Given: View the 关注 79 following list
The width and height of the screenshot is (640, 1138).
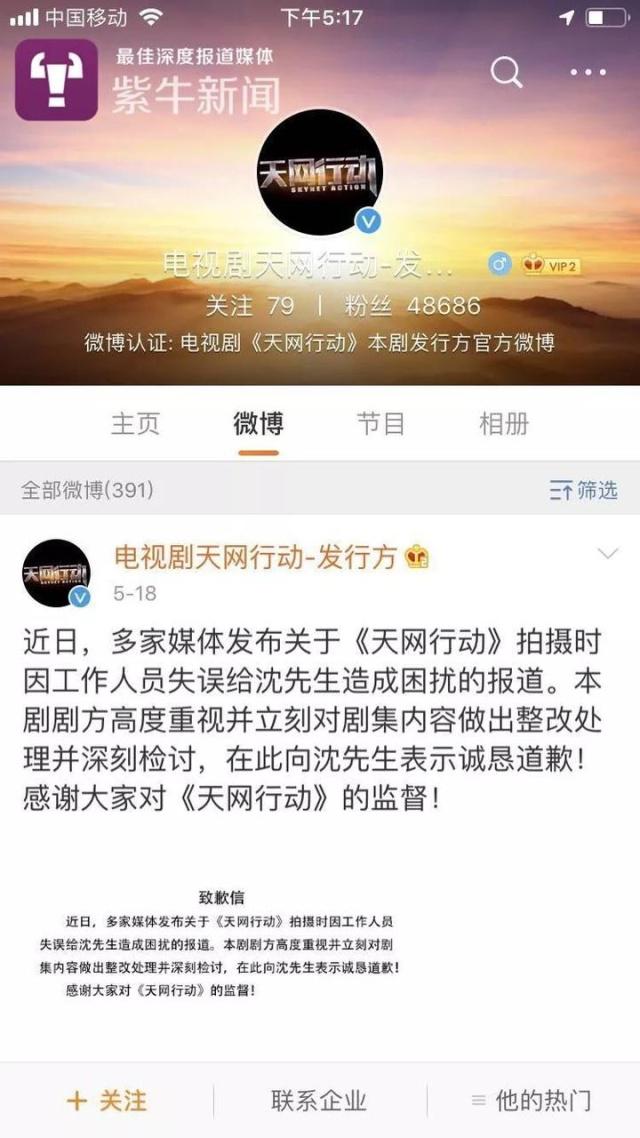Looking at the screenshot, I should [x=249, y=306].
